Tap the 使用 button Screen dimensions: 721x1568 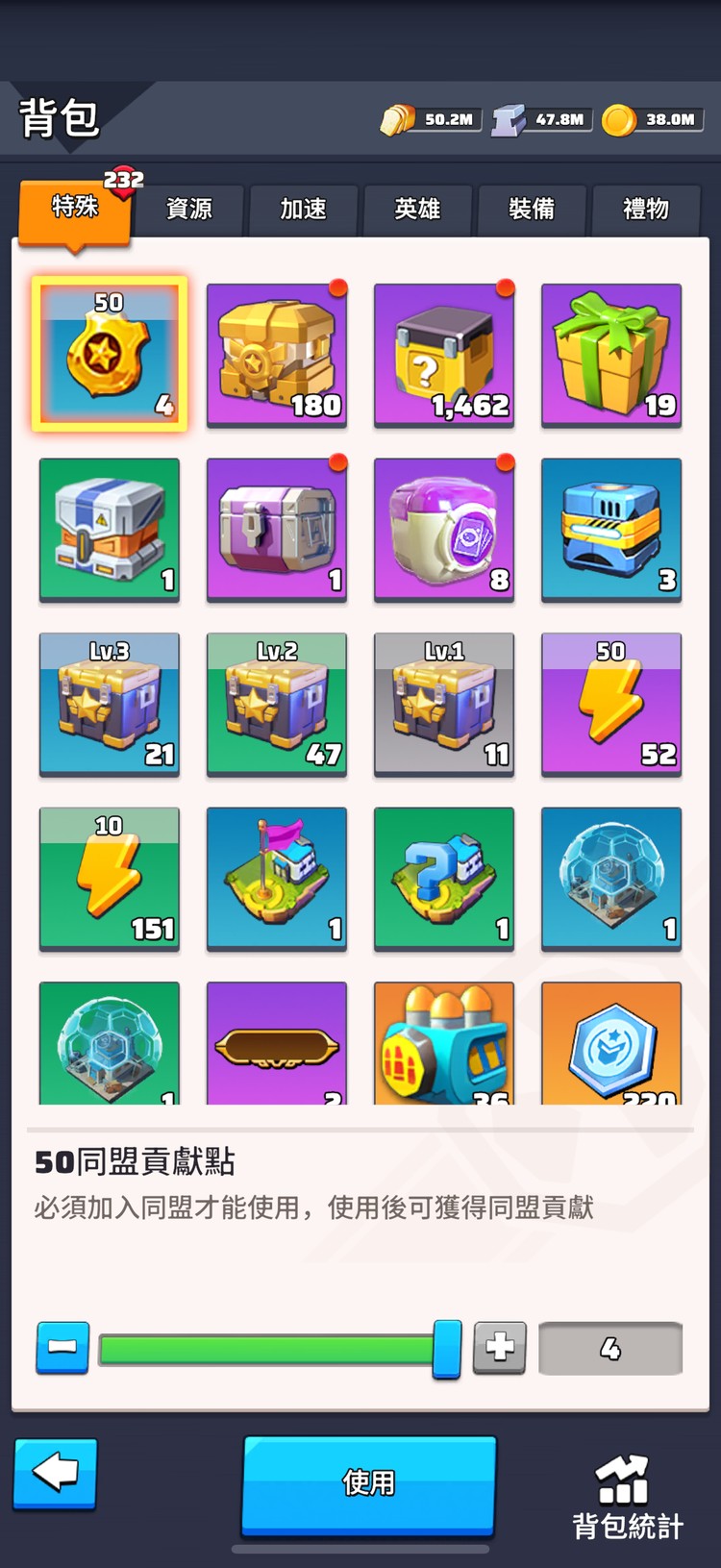[x=369, y=1482]
